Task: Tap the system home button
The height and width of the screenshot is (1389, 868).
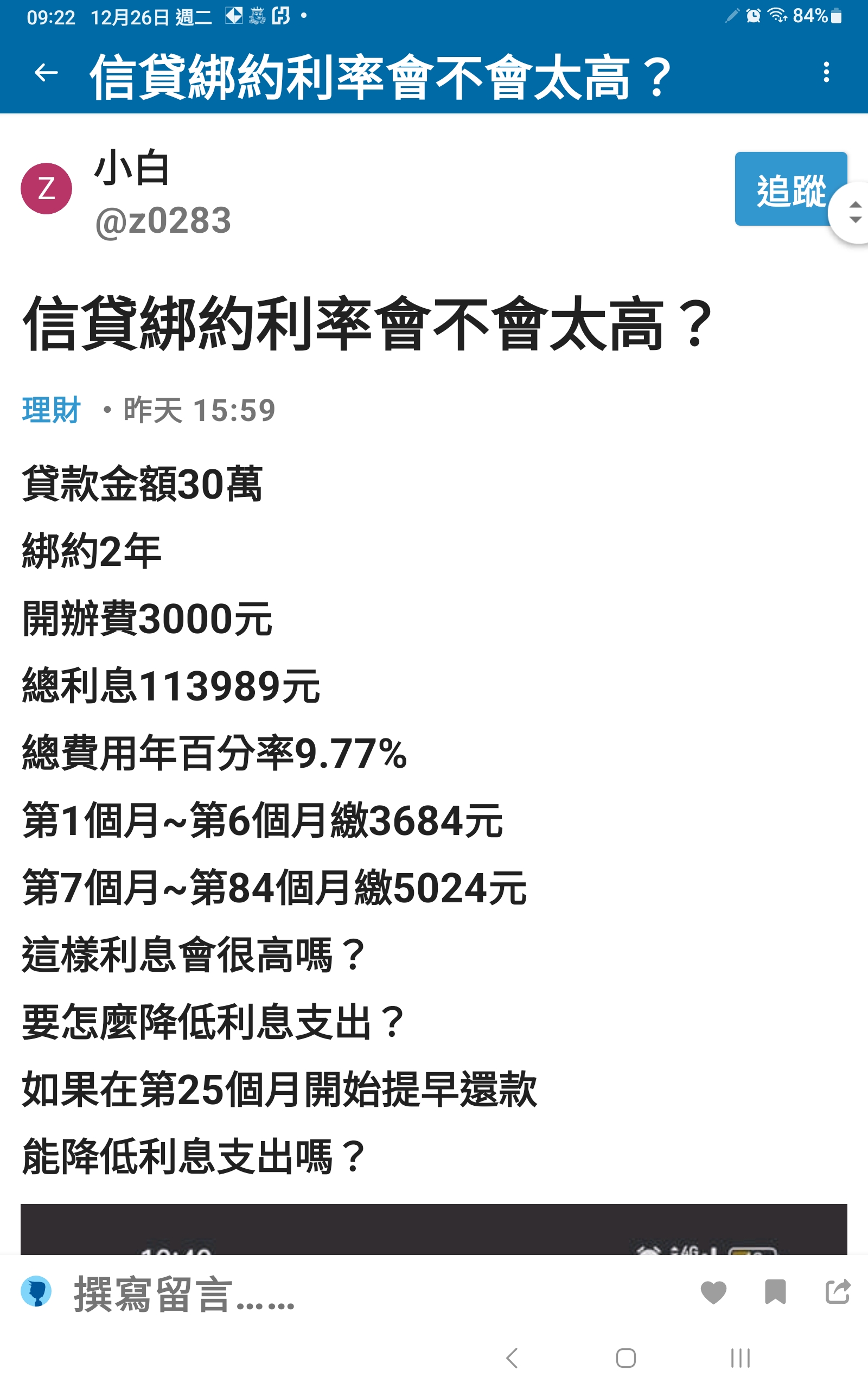Action: pyautogui.click(x=626, y=1359)
